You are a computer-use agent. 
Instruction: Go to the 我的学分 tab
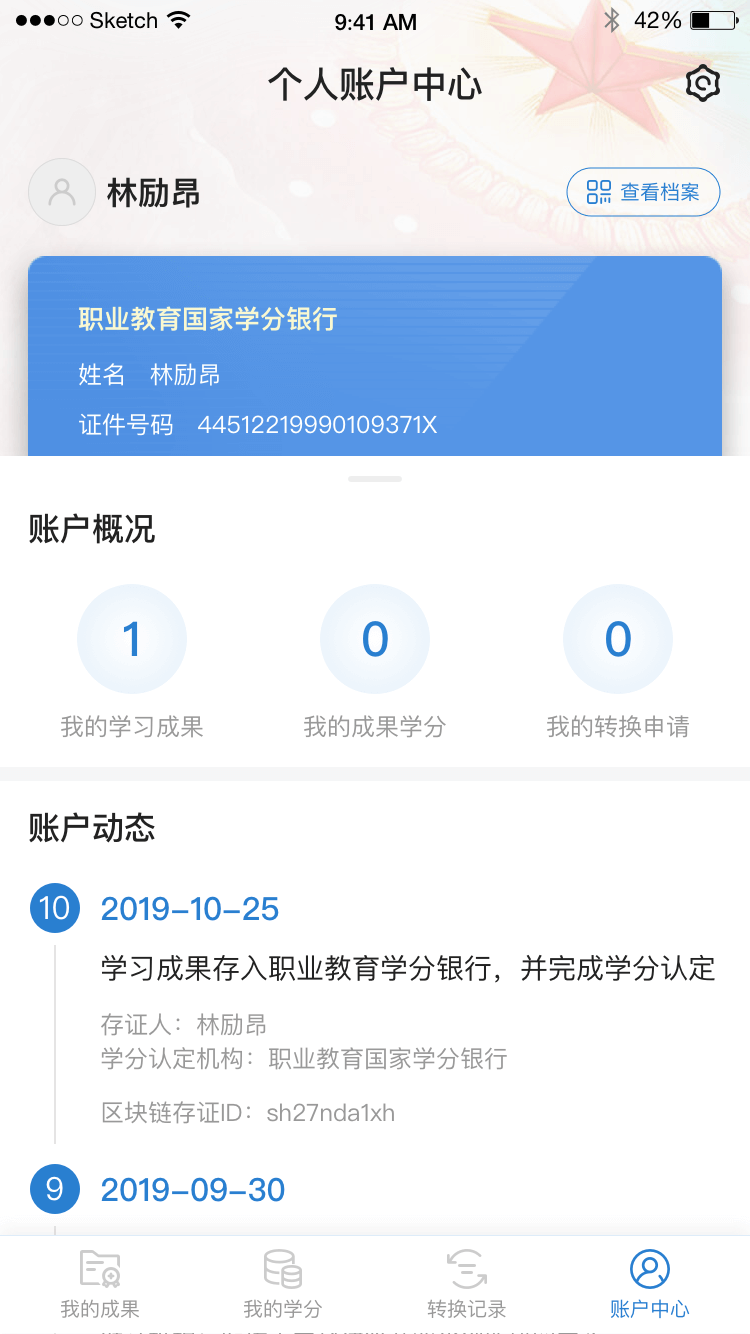283,1283
